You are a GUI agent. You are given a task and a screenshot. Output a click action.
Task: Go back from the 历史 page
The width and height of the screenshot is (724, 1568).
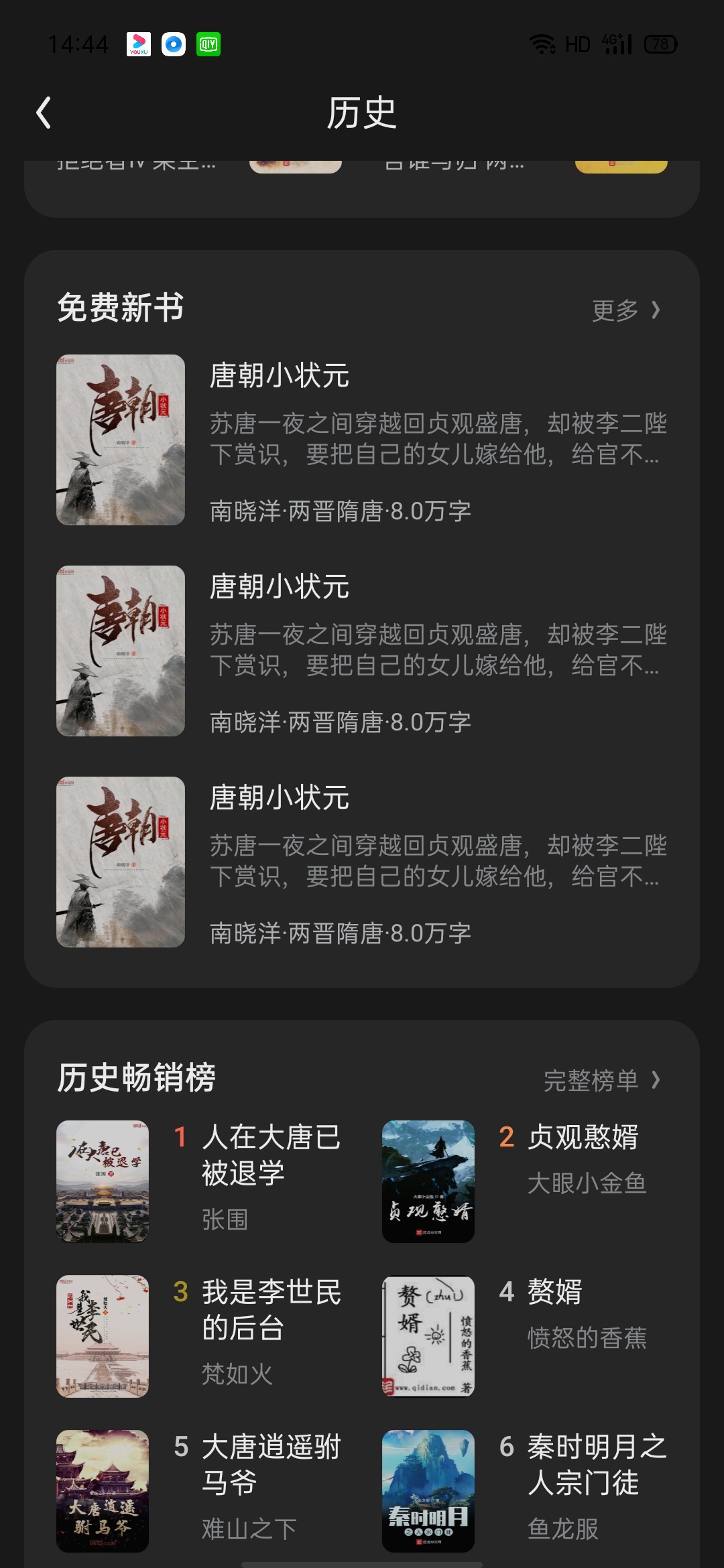44,113
